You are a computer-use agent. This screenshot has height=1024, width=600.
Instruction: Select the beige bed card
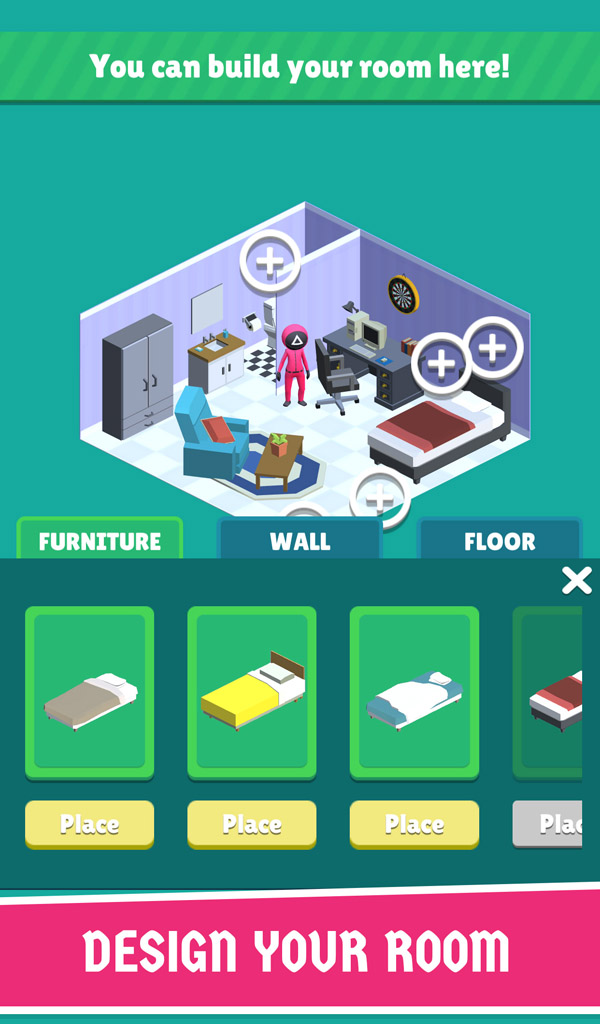pos(89,693)
